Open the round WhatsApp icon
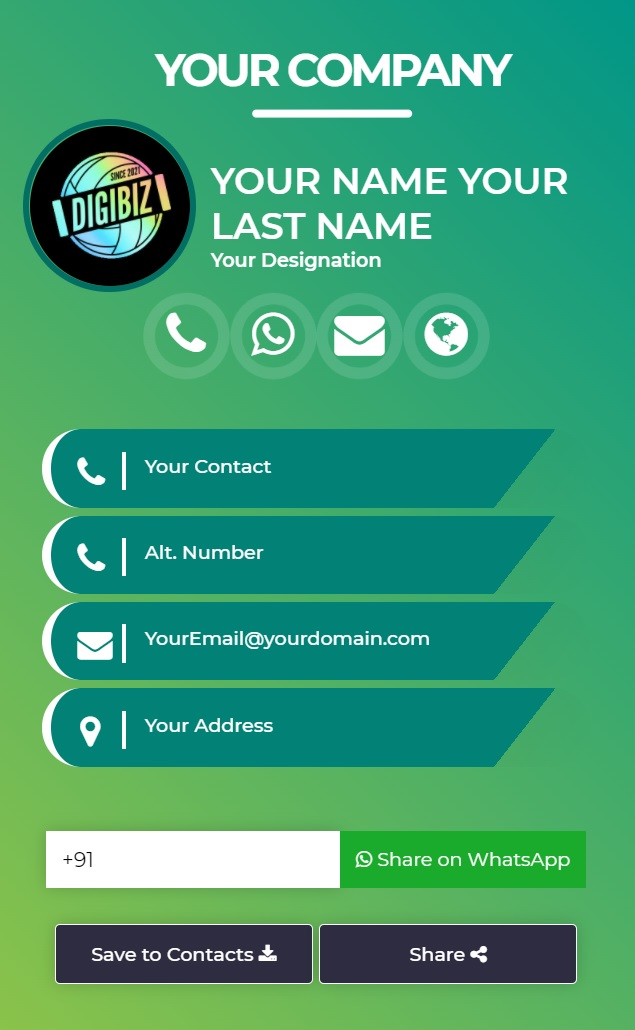635x1030 pixels. 273,335
